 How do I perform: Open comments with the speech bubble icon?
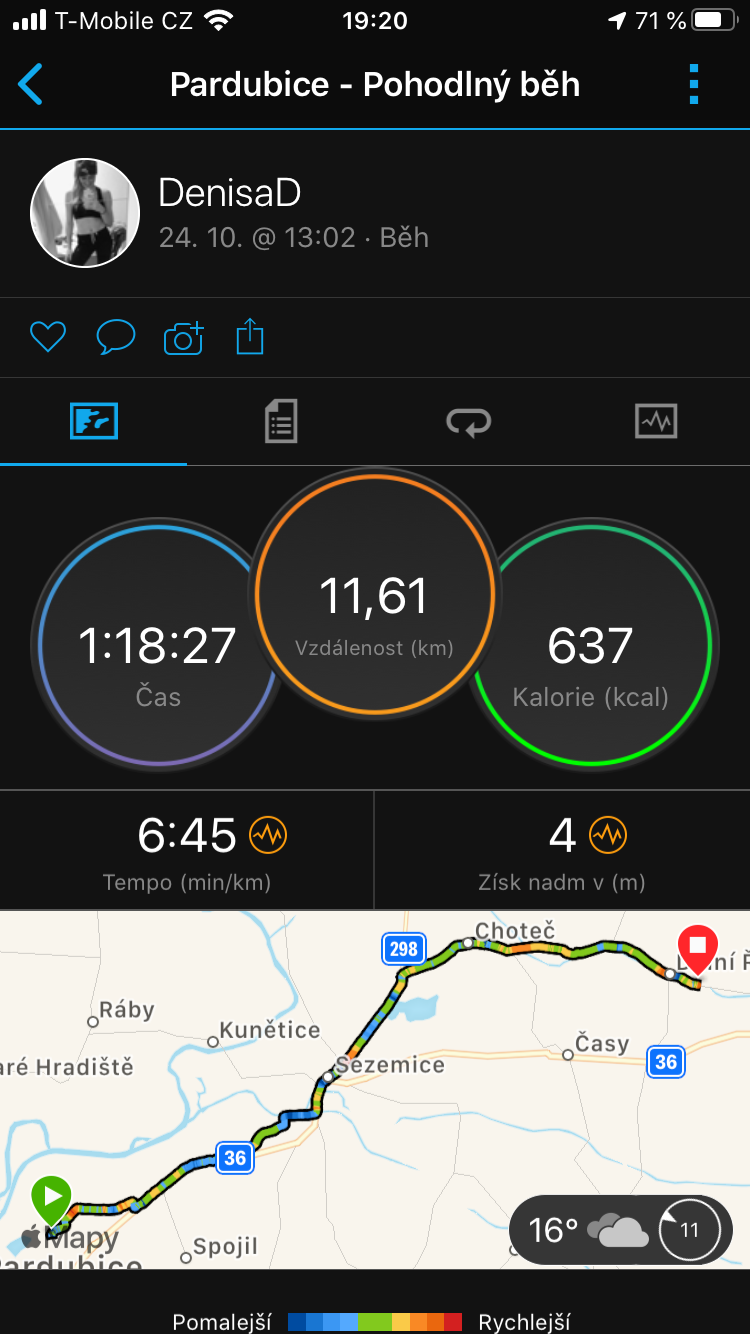pos(115,337)
